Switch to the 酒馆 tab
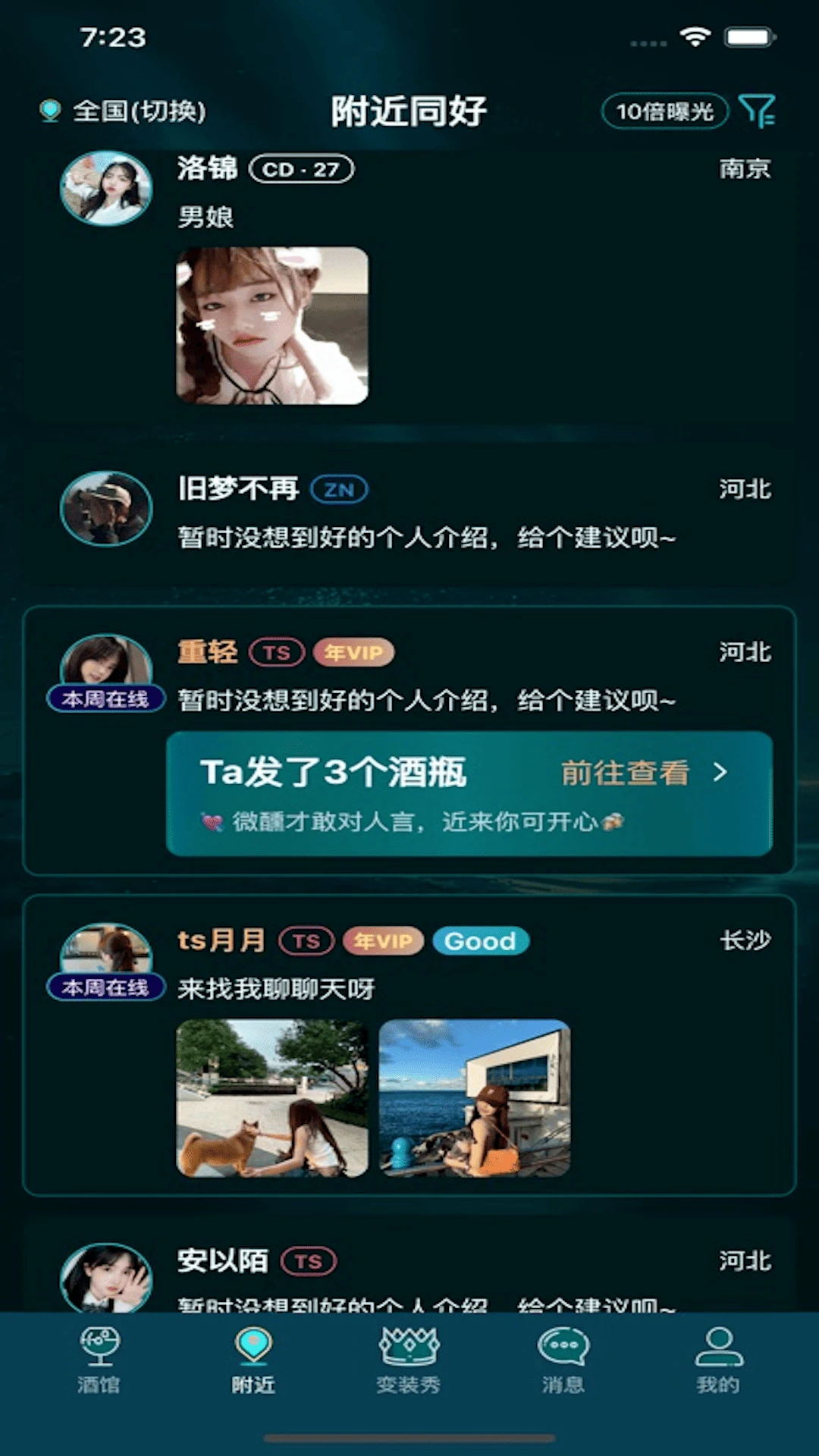 (99, 1359)
